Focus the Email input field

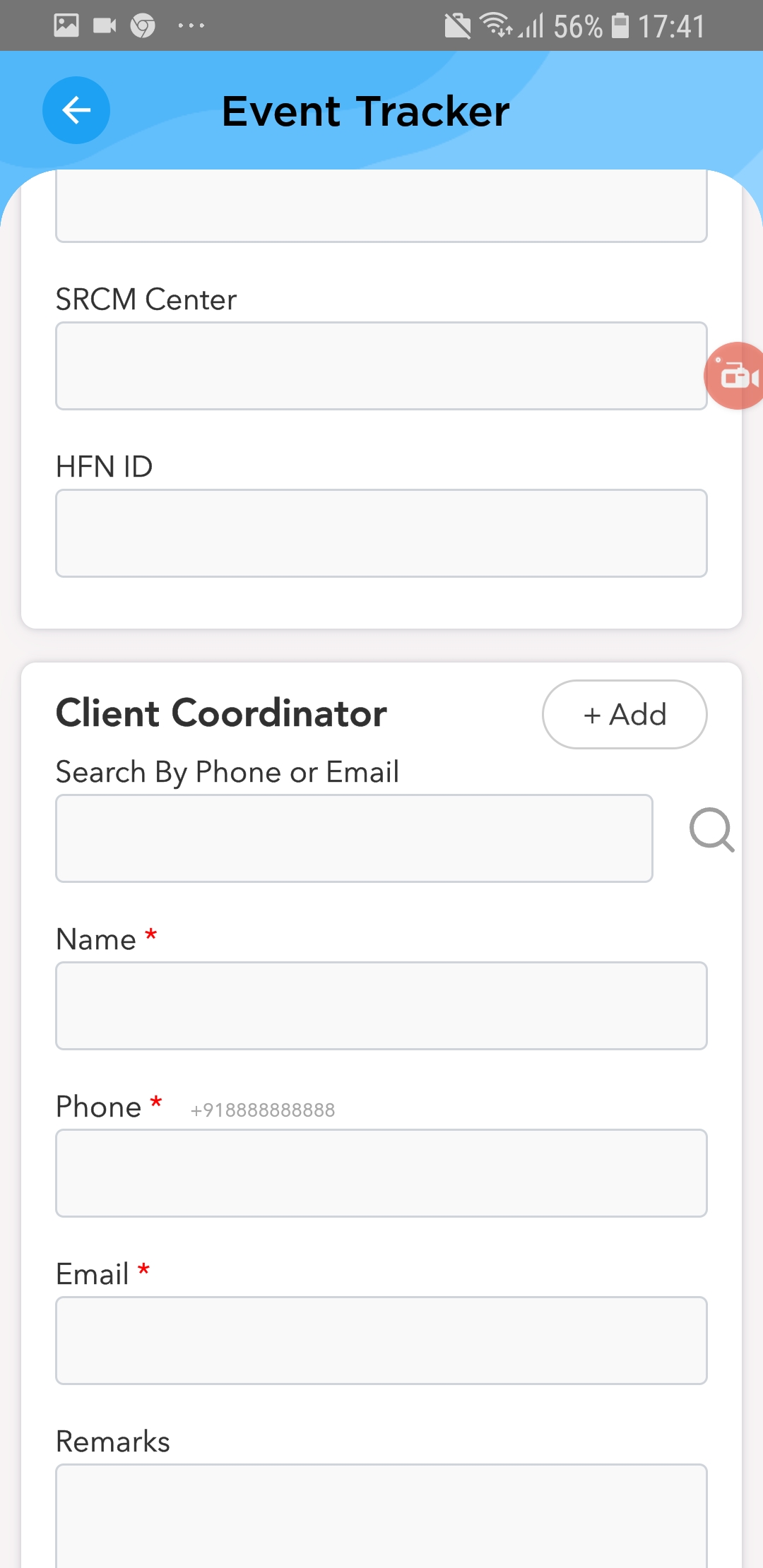point(381,1341)
